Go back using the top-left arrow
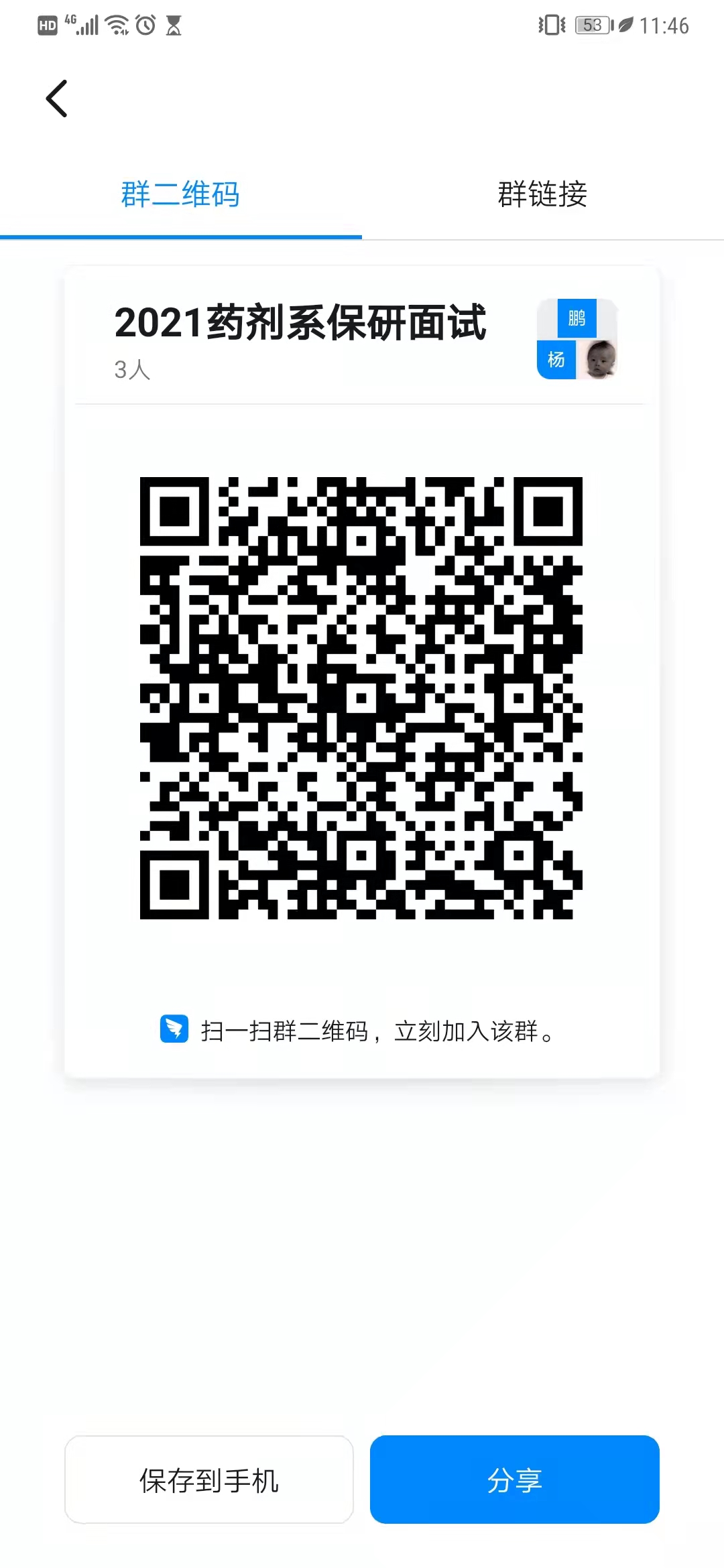Viewport: 724px width, 1568px height. click(x=57, y=99)
